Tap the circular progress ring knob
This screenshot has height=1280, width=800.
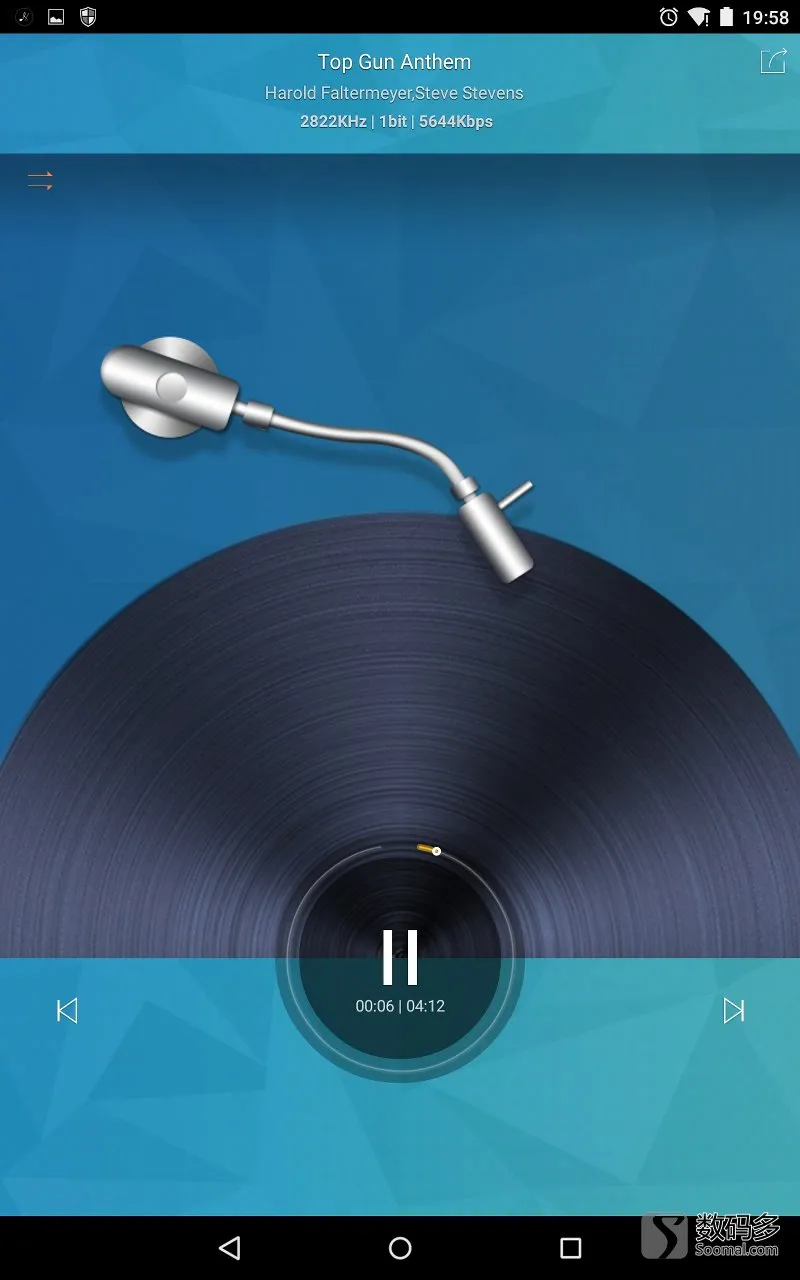pyautogui.click(x=436, y=851)
